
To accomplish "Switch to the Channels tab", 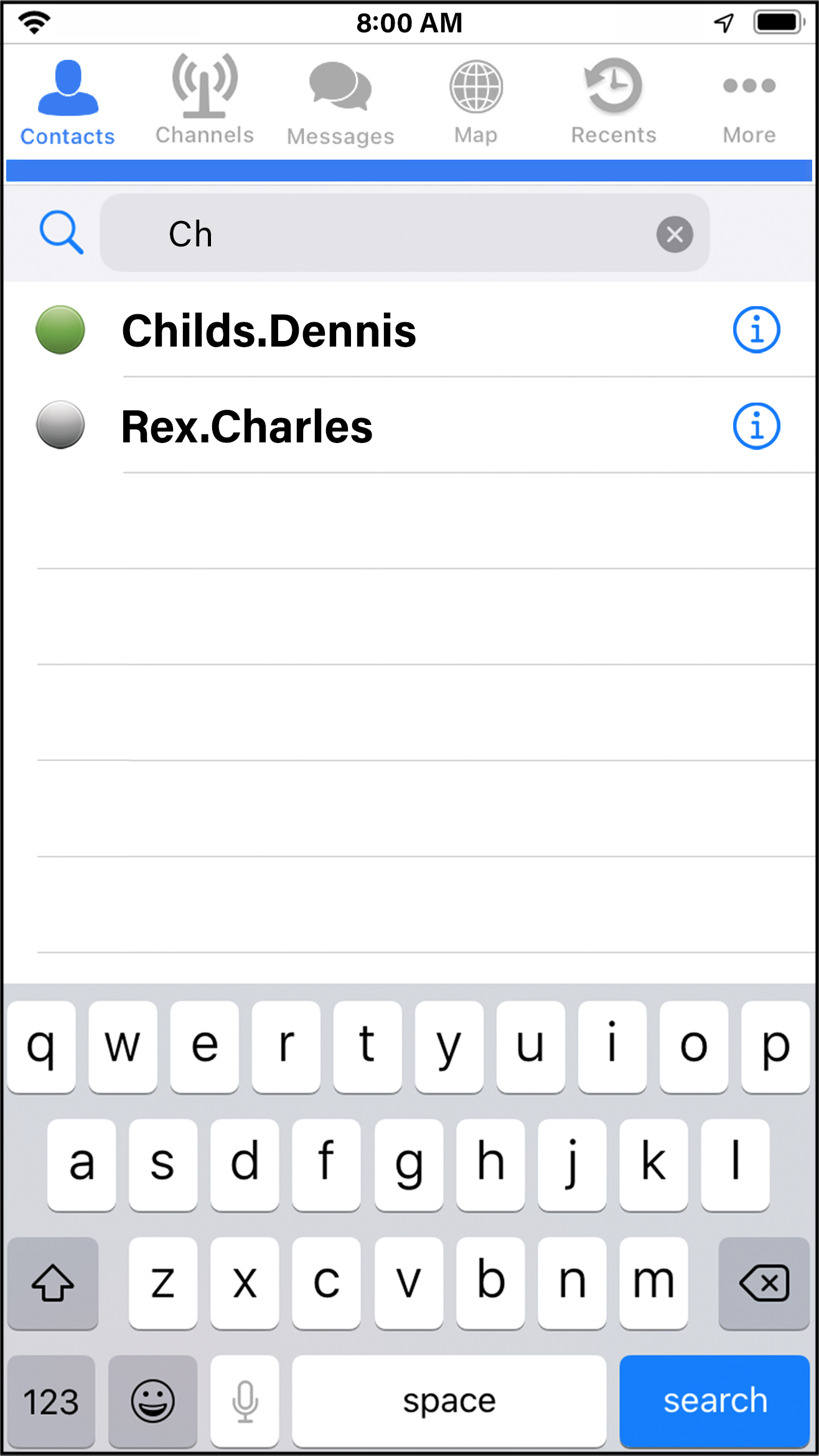I will pos(205,100).
